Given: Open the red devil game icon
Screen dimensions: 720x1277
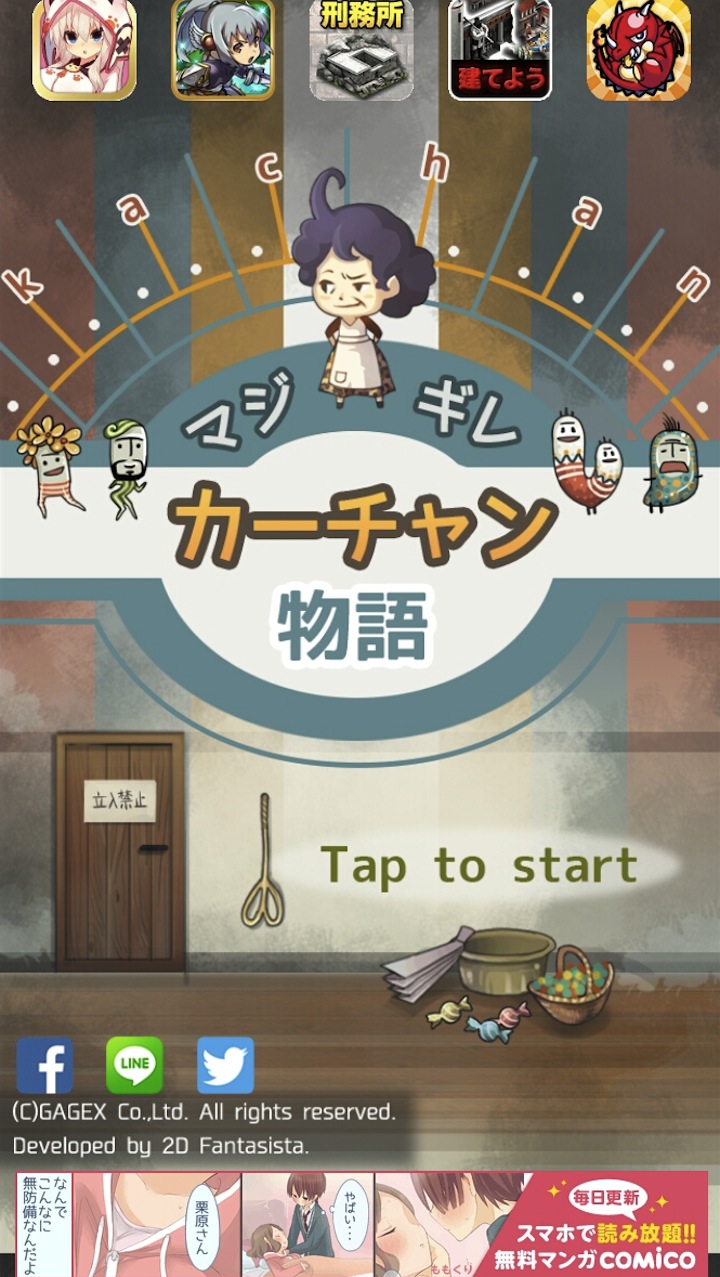Looking at the screenshot, I should click(638, 50).
